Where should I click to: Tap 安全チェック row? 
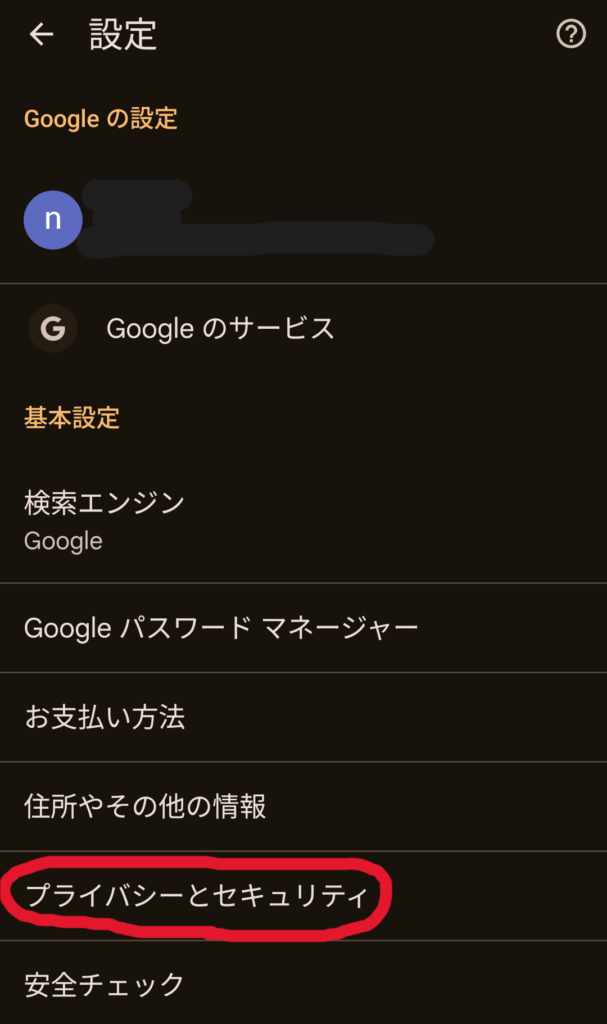click(x=303, y=984)
